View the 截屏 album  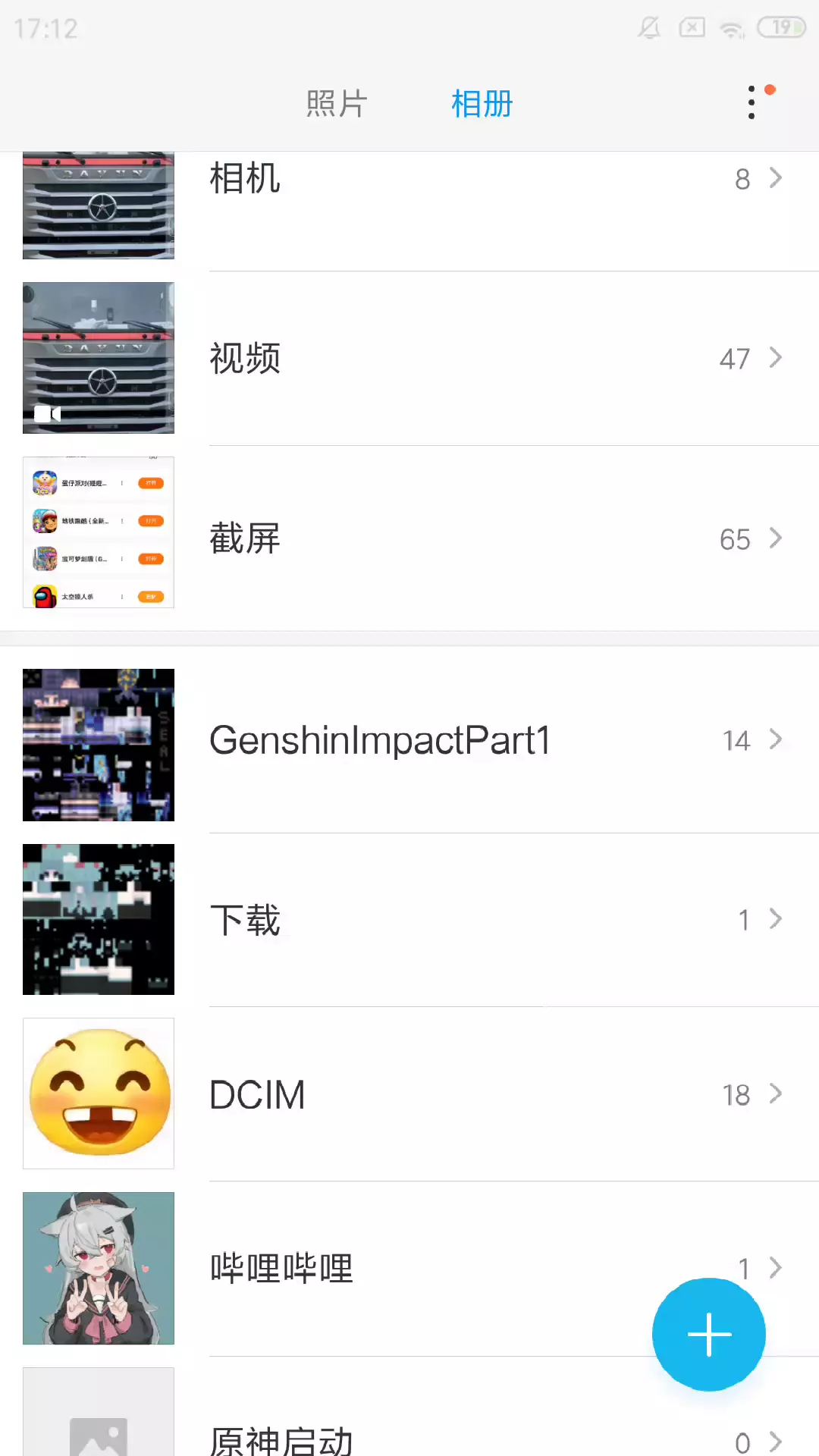[409, 538]
